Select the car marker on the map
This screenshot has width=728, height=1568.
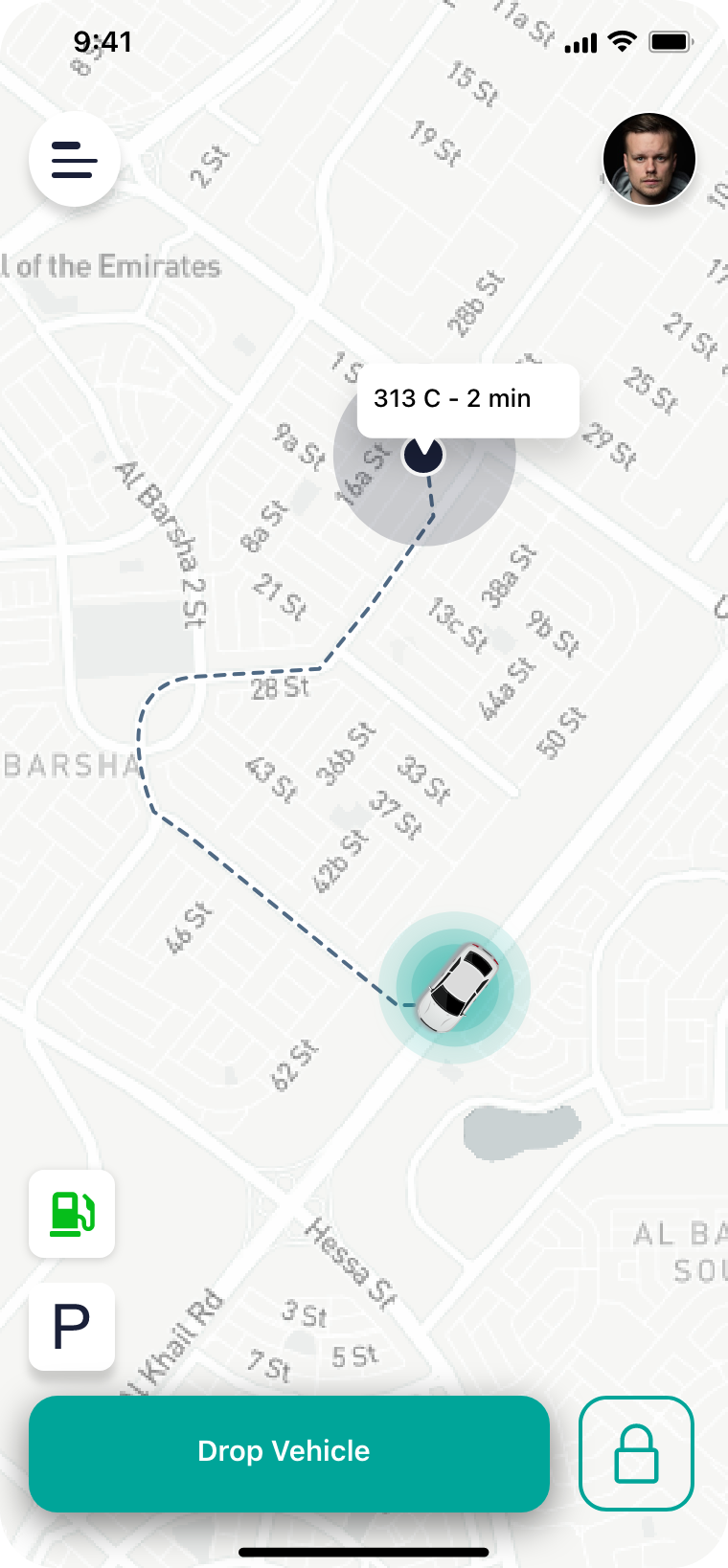coord(458,988)
